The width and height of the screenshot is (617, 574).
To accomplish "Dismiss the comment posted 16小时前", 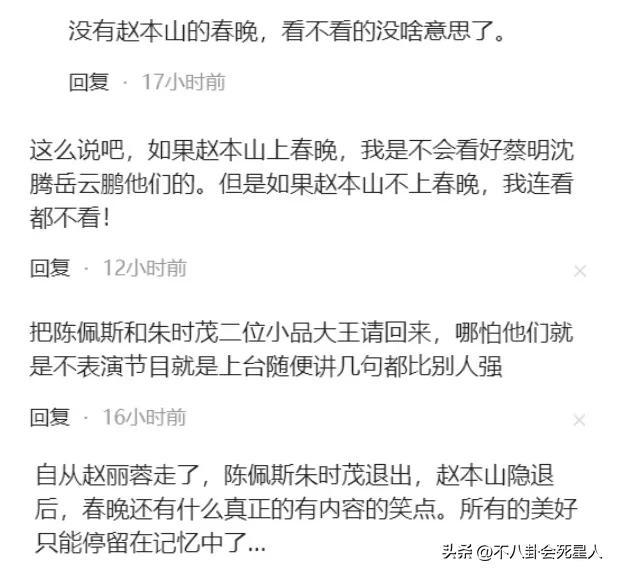I will coord(580,418).
